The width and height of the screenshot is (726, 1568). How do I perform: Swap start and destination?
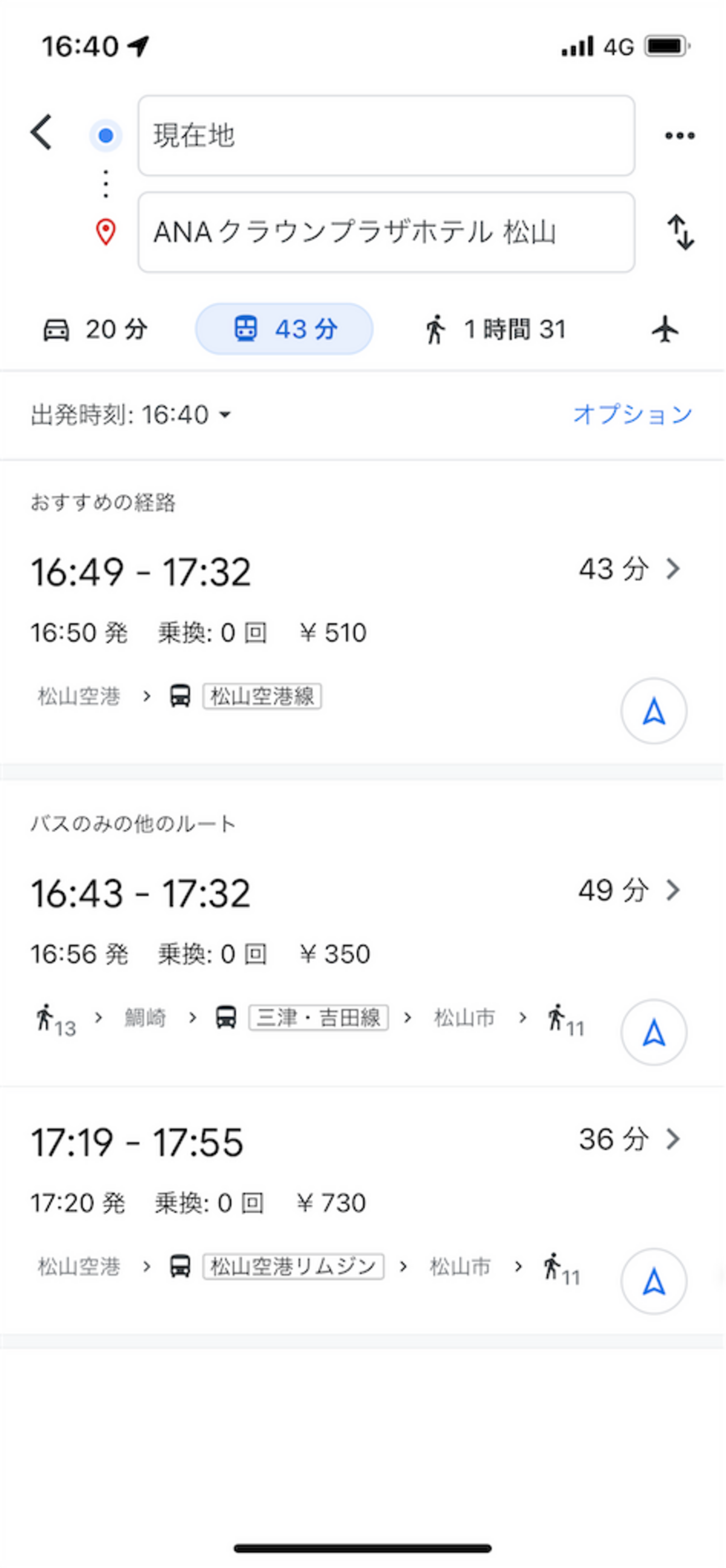[x=681, y=232]
